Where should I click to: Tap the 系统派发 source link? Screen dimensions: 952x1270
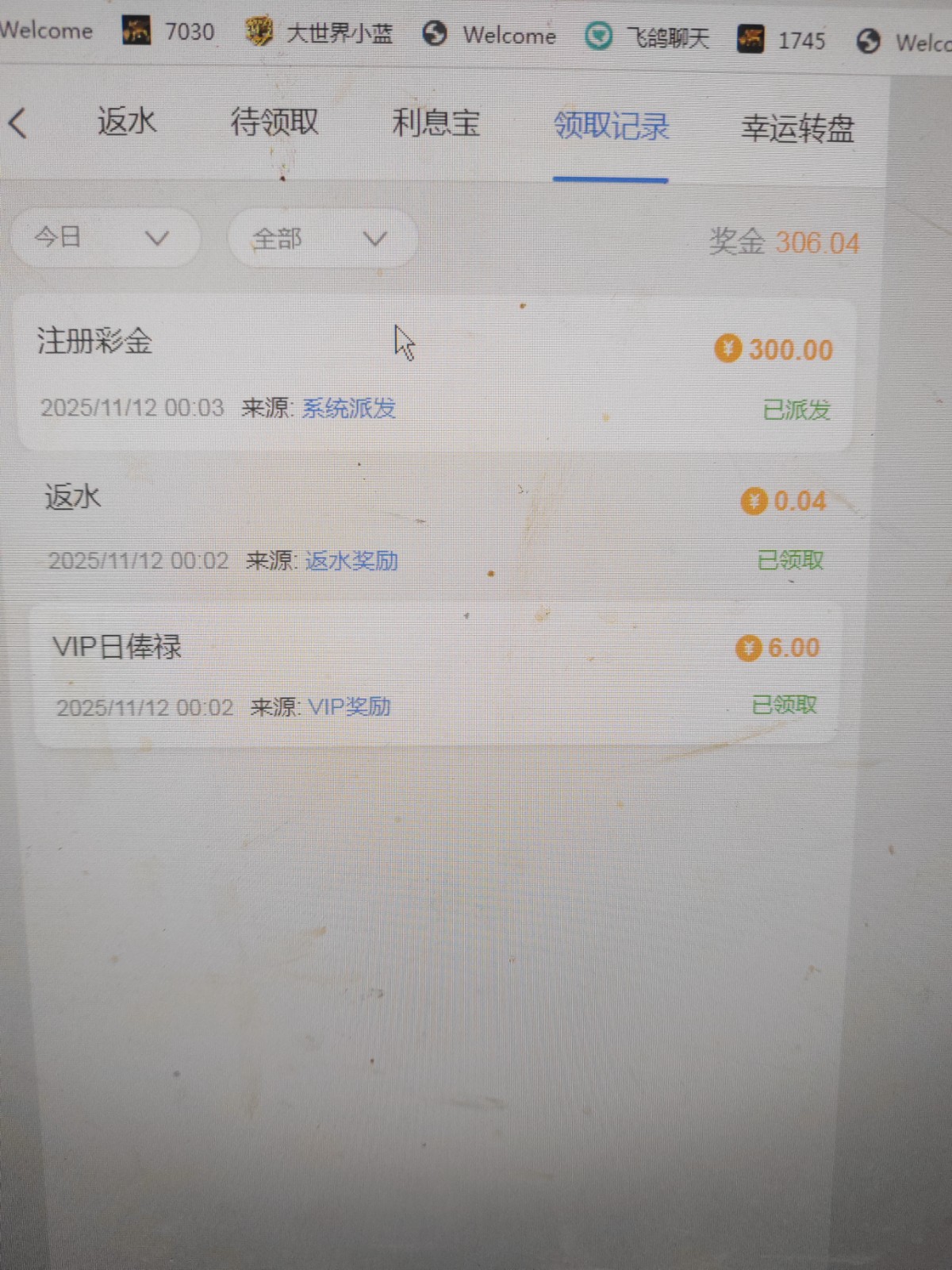coord(348,409)
